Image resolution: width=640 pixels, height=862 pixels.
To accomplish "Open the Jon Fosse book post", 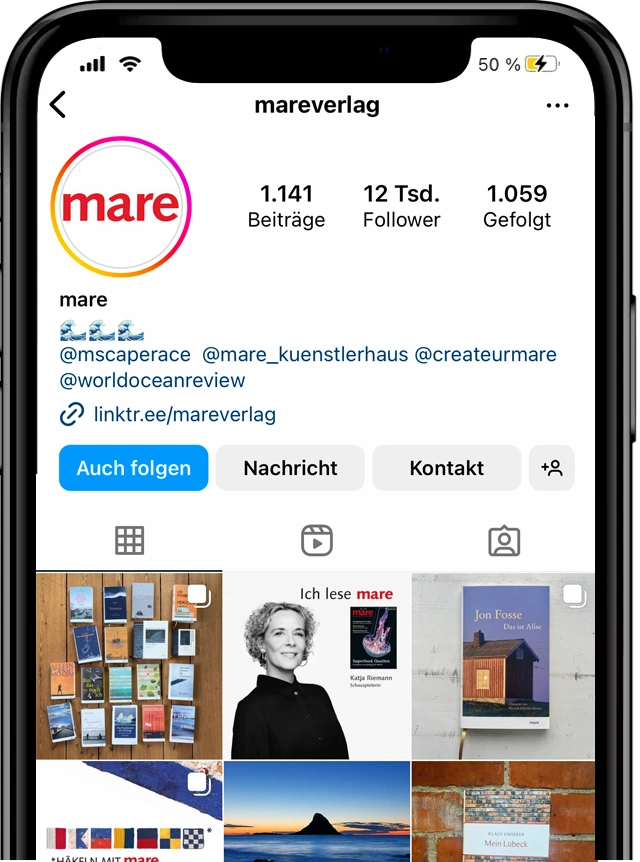I will (x=503, y=665).
